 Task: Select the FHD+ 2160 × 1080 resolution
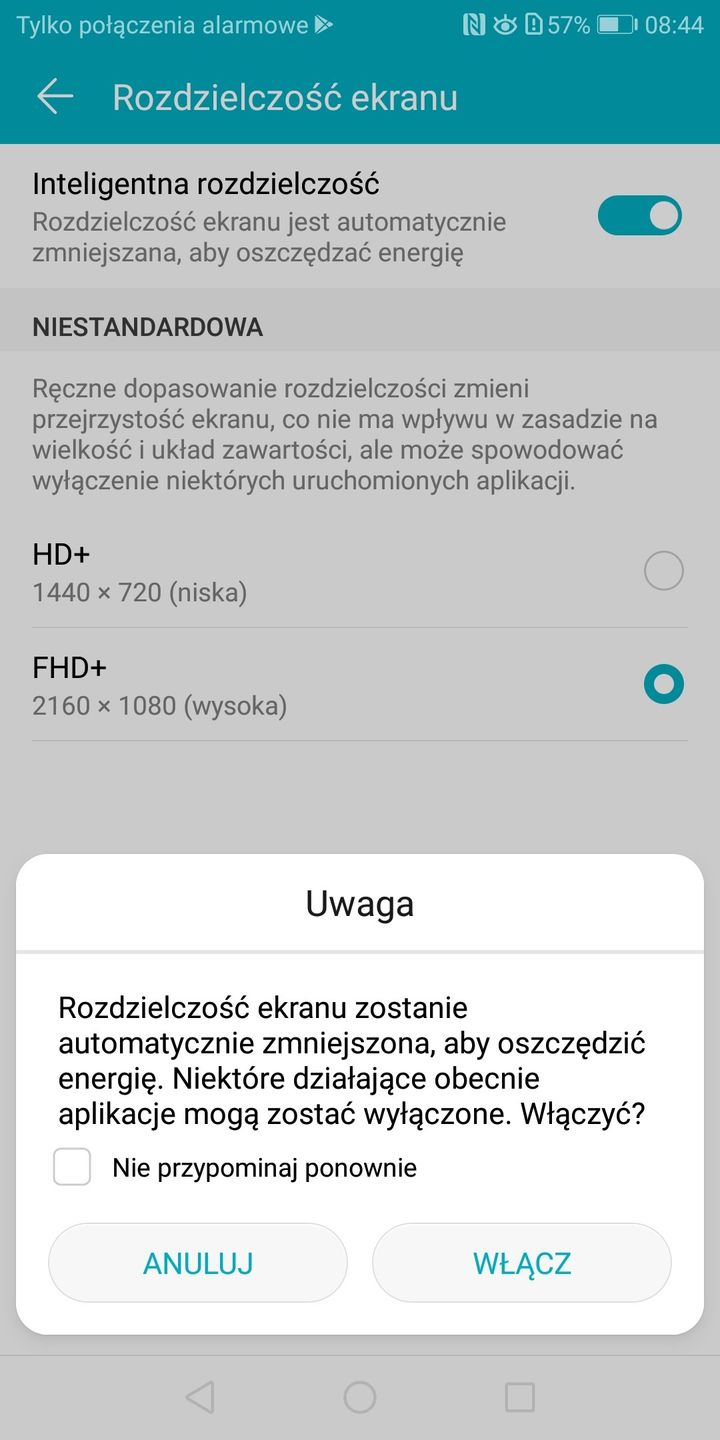[x=662, y=684]
